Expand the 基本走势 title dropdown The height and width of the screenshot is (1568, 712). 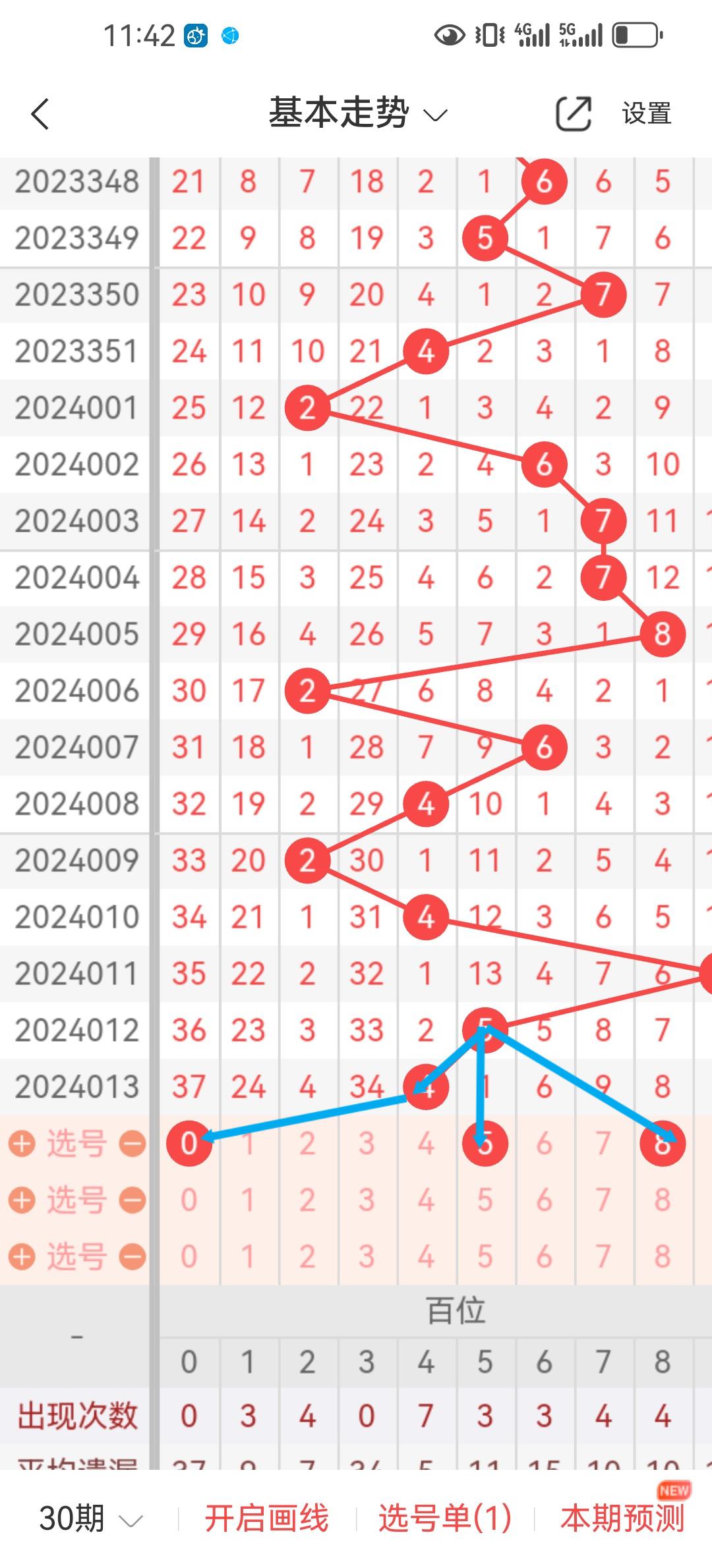pos(358,113)
